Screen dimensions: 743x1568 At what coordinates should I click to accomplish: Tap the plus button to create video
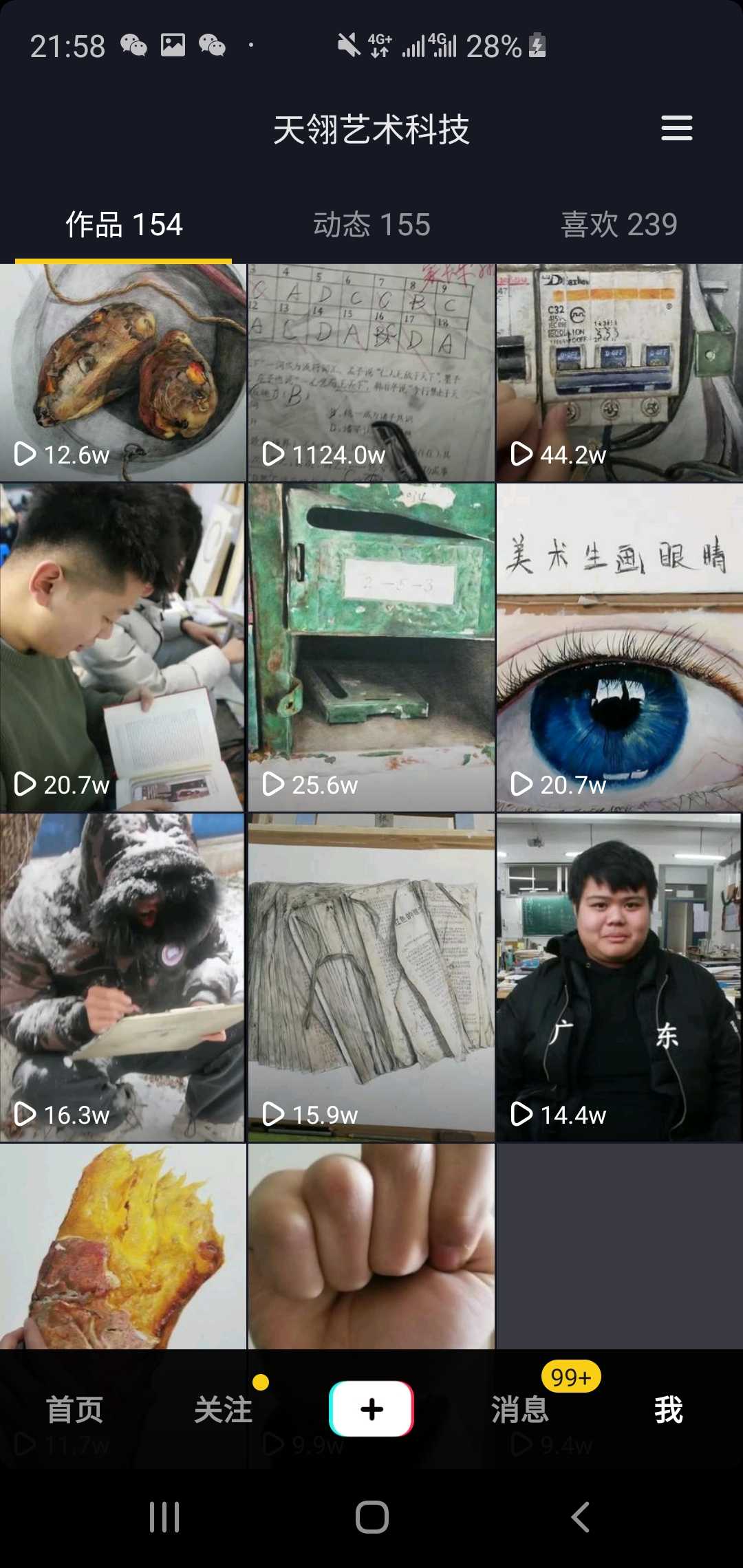coord(371,1408)
